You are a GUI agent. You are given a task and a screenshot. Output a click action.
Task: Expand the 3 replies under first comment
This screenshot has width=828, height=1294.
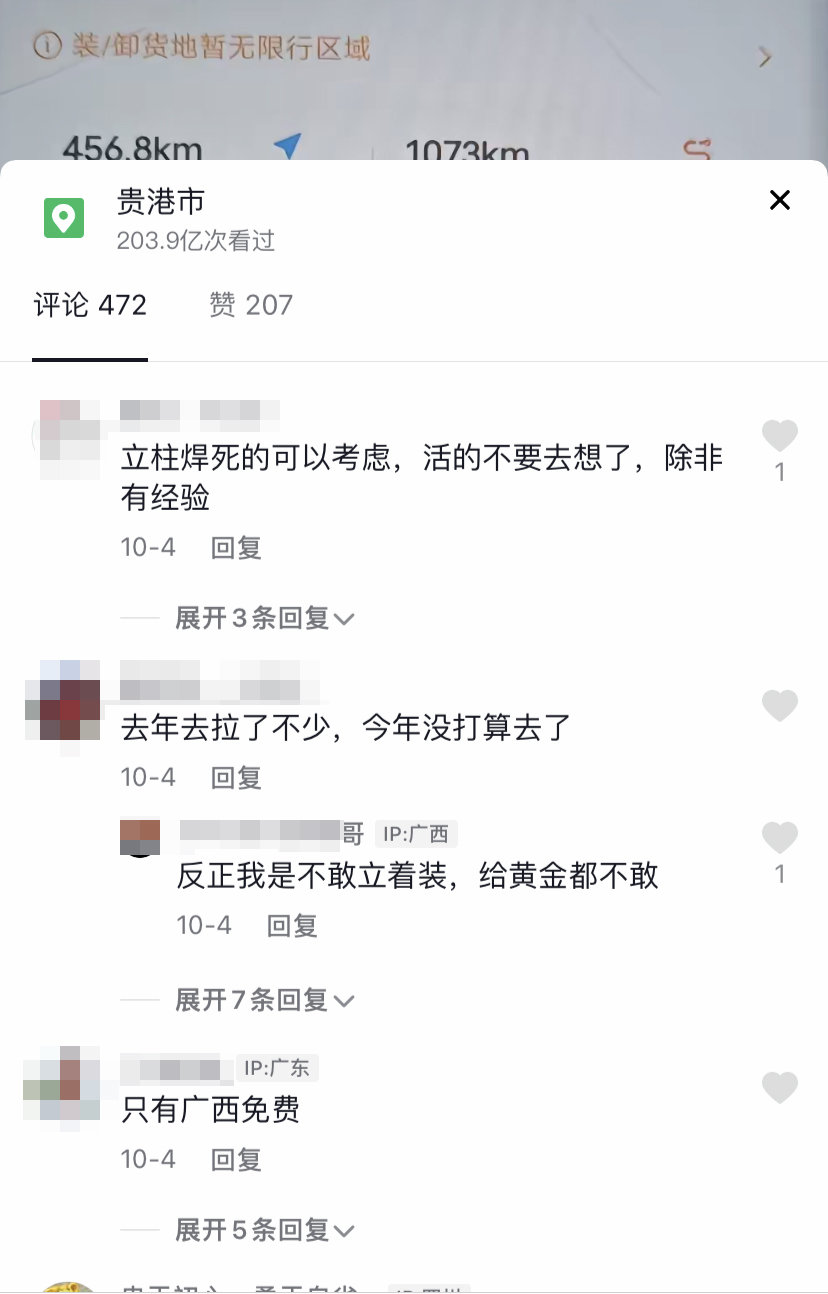[x=264, y=618]
